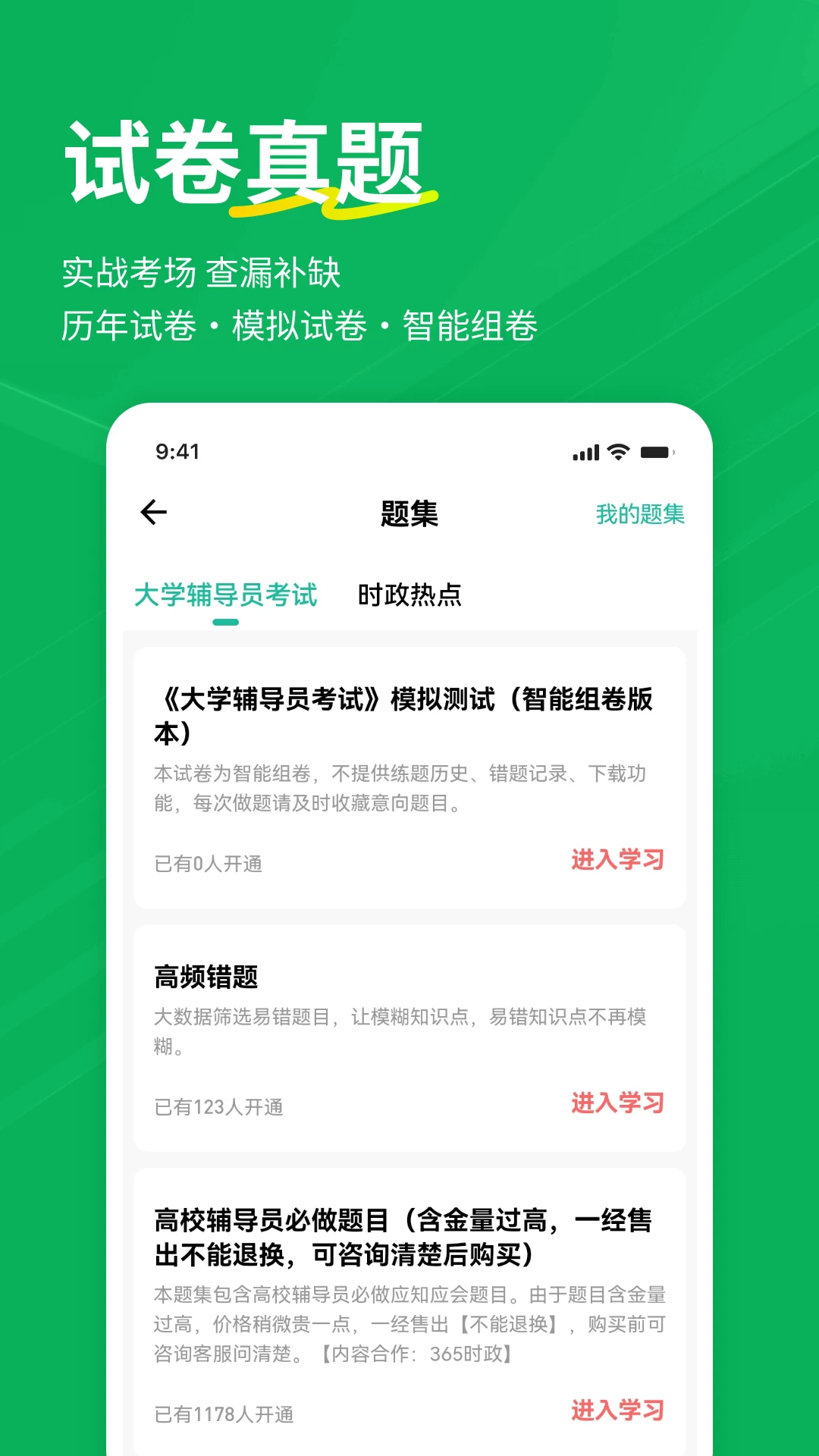This screenshot has width=819, height=1456.
Task: Select the 大学辅导员考试 tab
Action: [x=226, y=597]
